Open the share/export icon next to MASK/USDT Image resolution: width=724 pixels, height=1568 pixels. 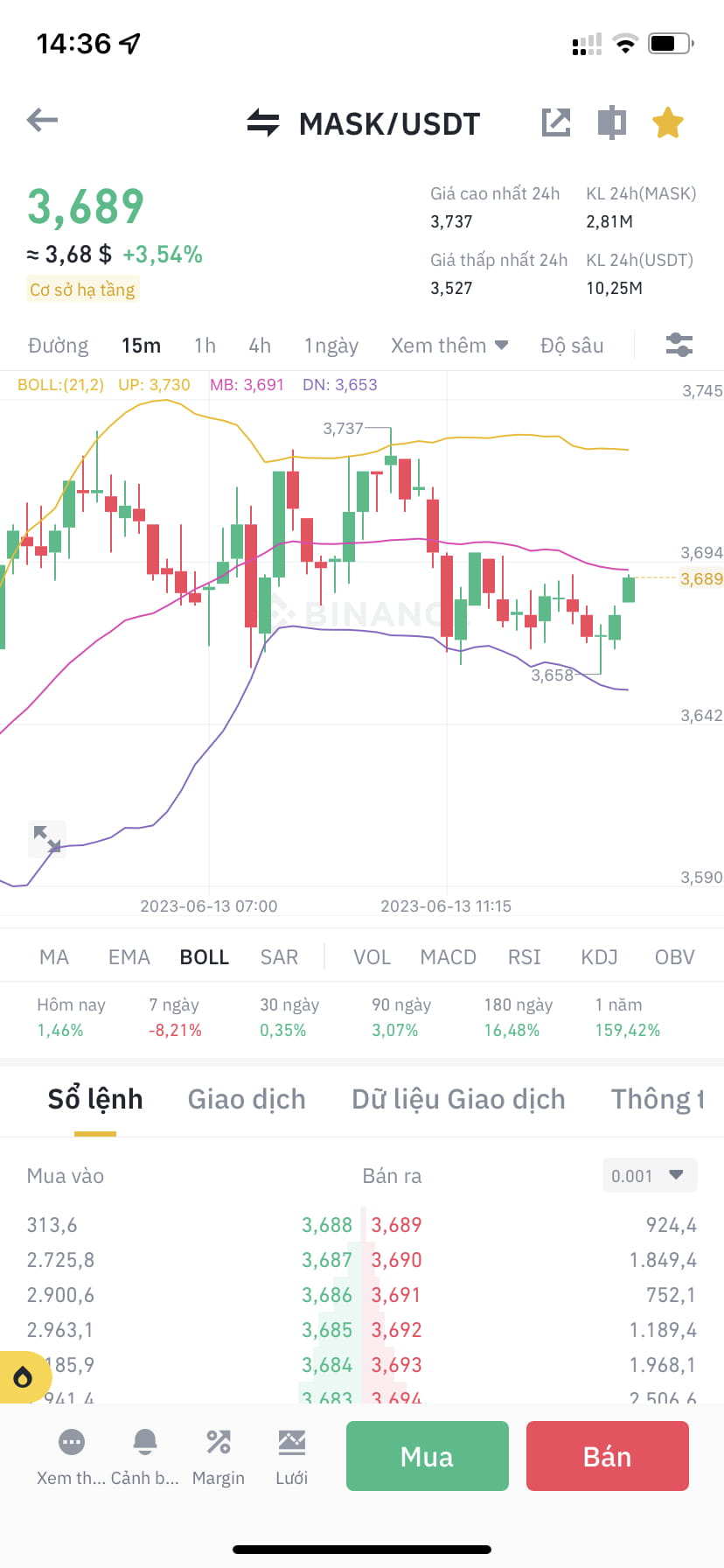[556, 122]
